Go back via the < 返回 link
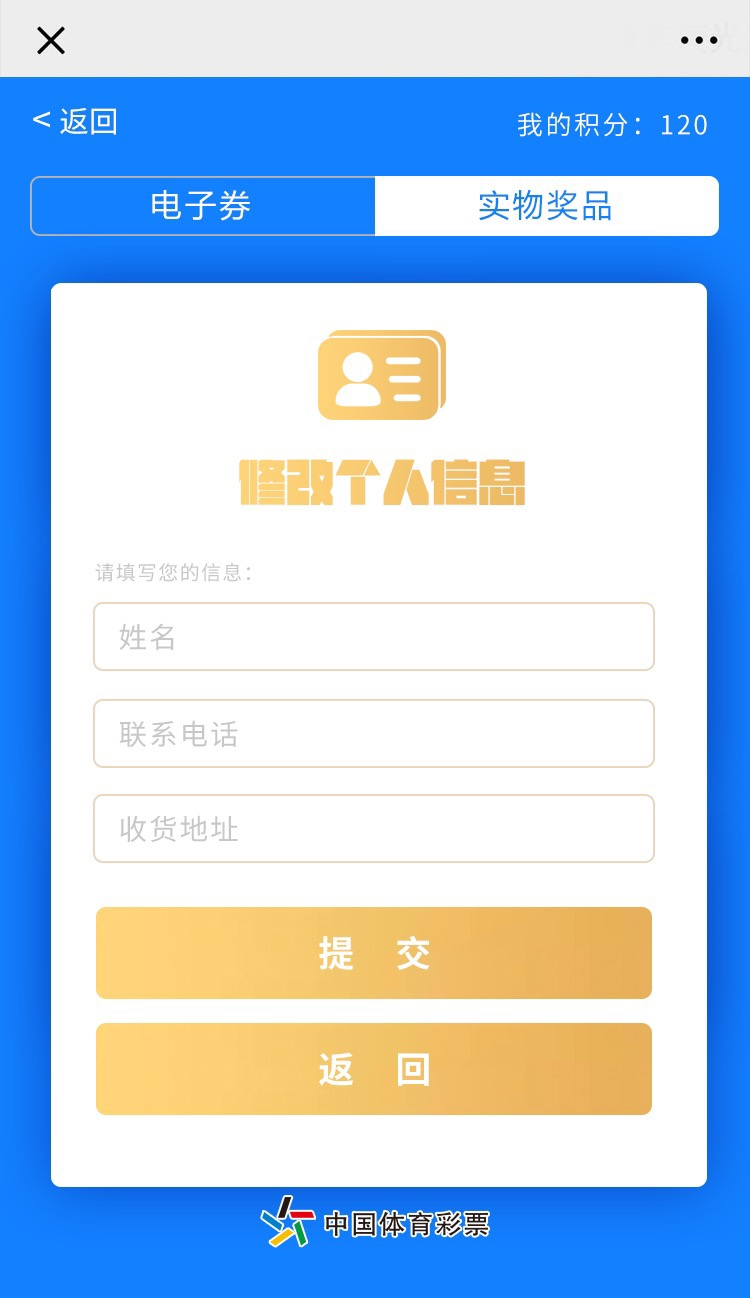This screenshot has width=750, height=1298. pyautogui.click(x=76, y=122)
